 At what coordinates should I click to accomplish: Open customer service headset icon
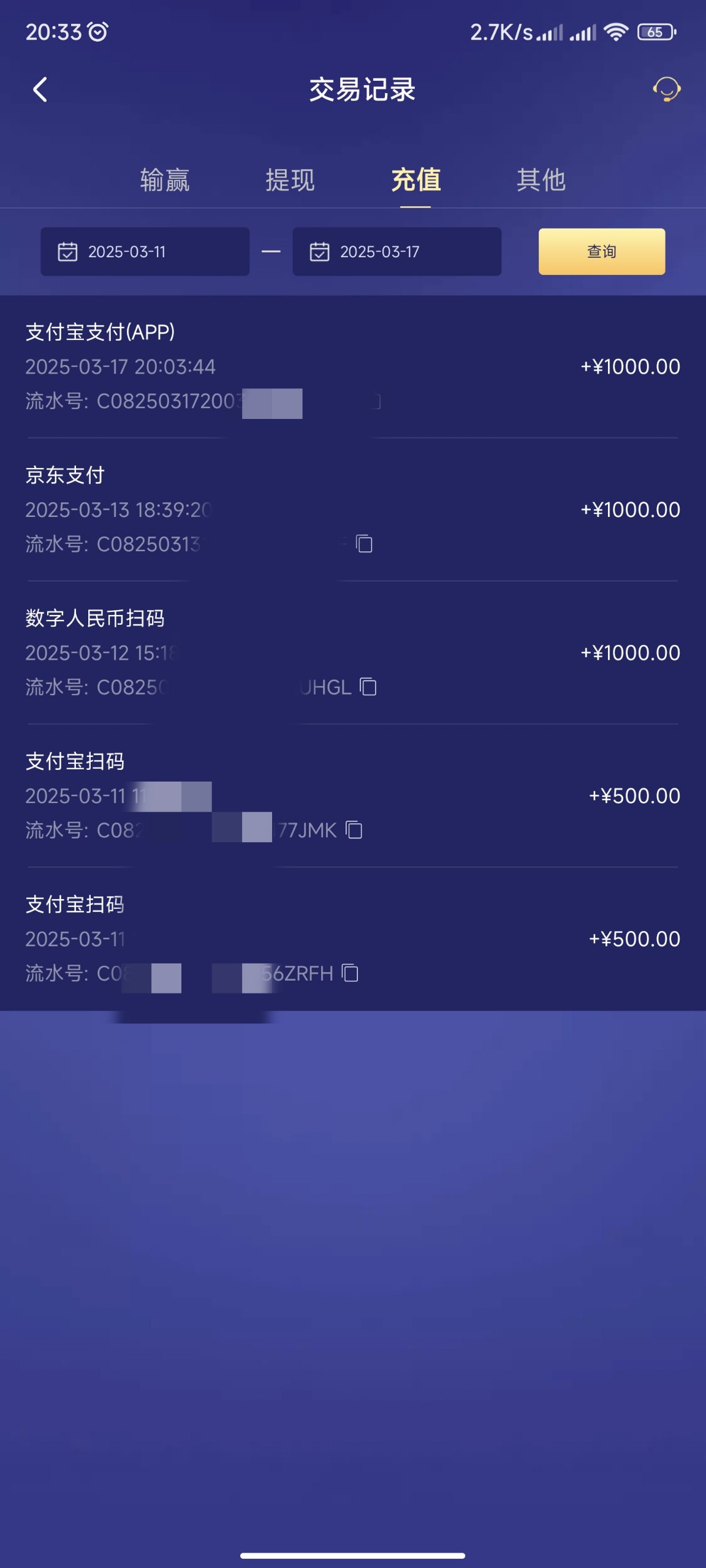pos(666,89)
